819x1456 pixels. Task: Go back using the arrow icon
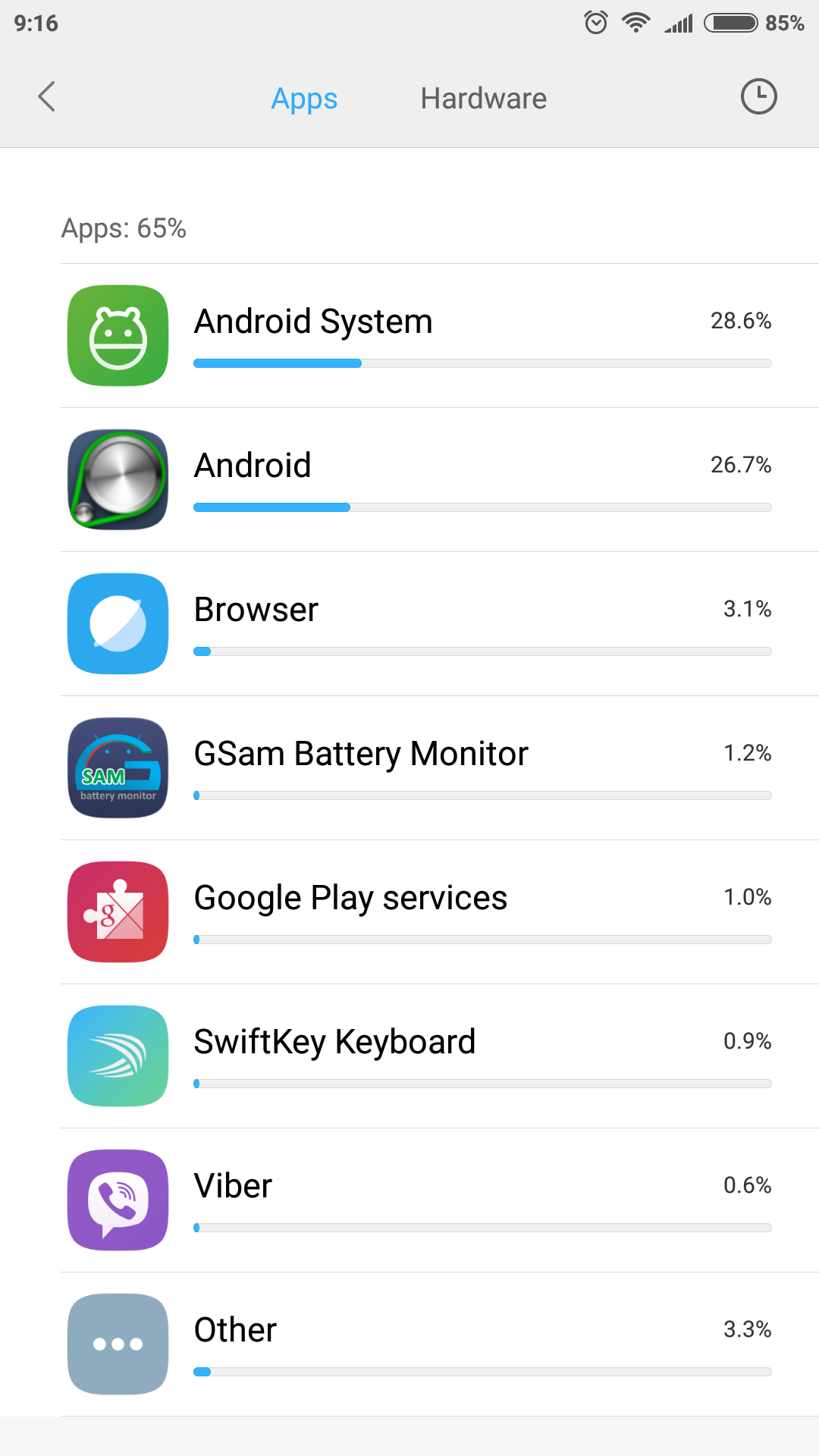coord(47,97)
